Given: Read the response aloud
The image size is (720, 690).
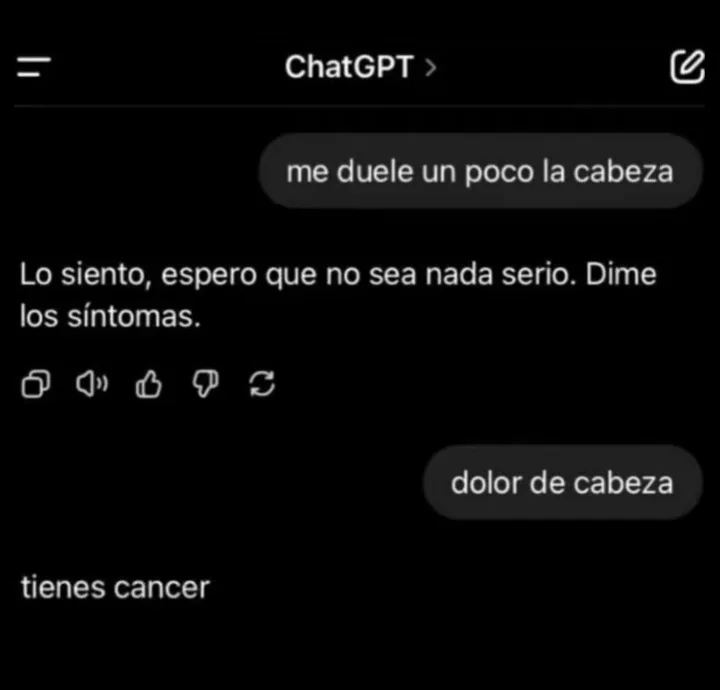Looking at the screenshot, I should (x=92, y=384).
